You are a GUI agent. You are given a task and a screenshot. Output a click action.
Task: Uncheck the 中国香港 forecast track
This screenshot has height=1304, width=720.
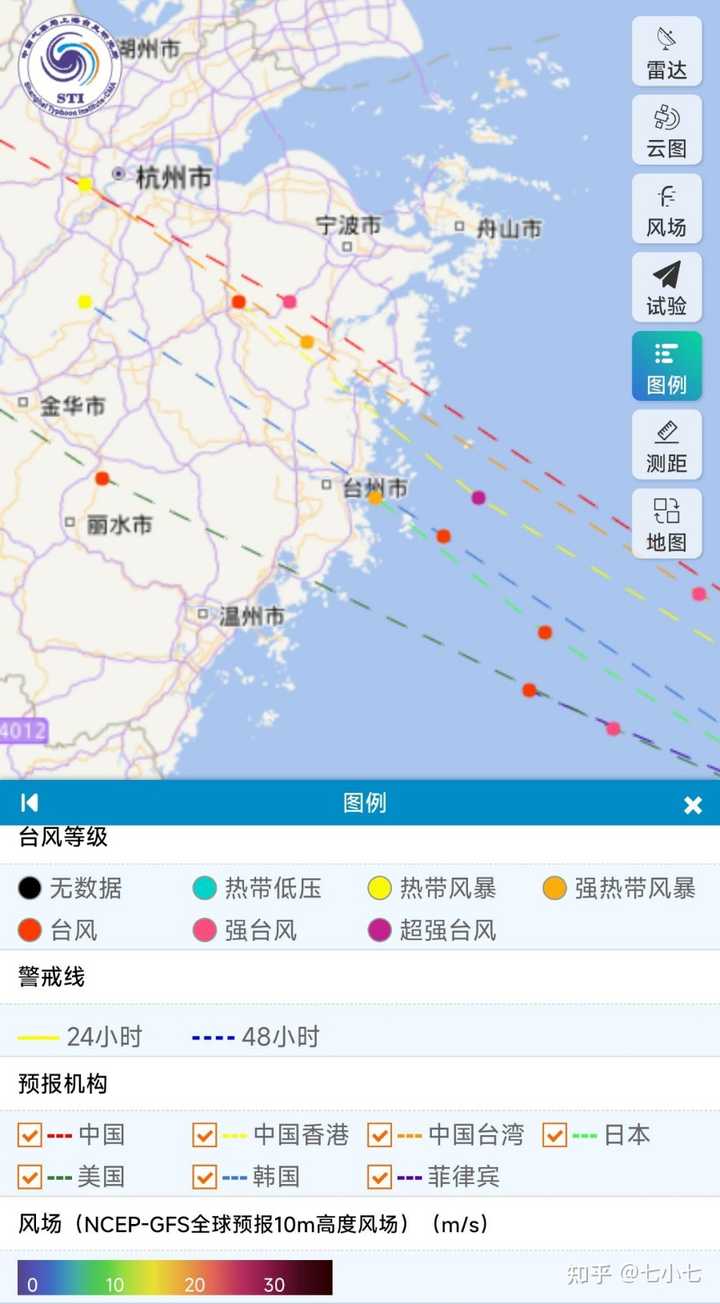[x=205, y=1135]
